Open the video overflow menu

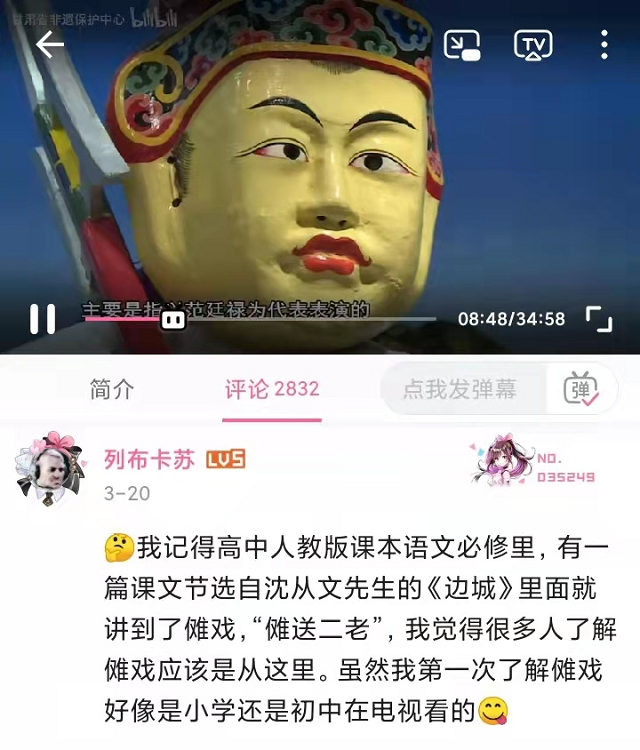[x=604, y=45]
